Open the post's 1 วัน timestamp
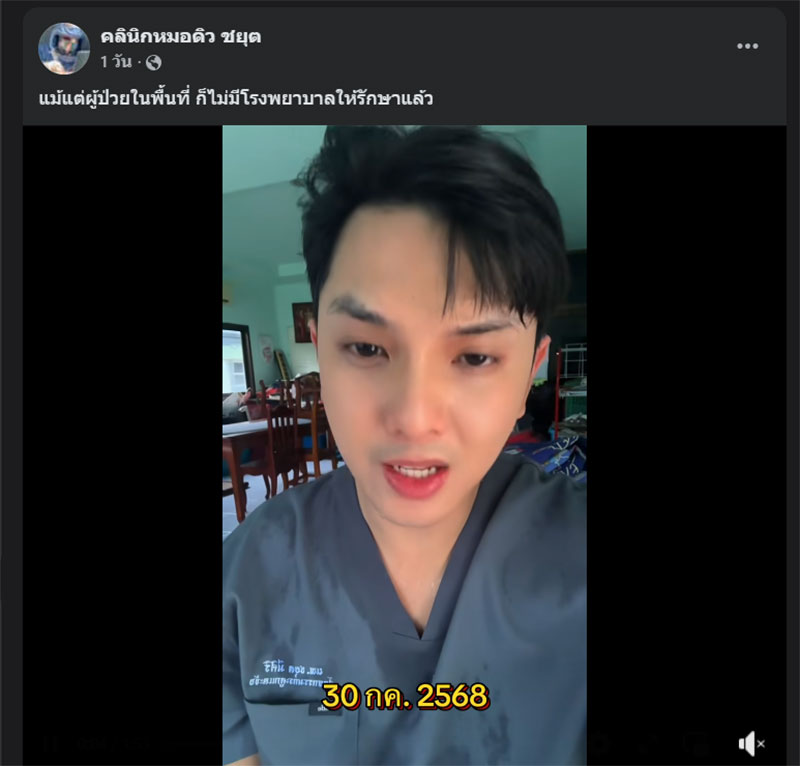 pyautogui.click(x=116, y=62)
